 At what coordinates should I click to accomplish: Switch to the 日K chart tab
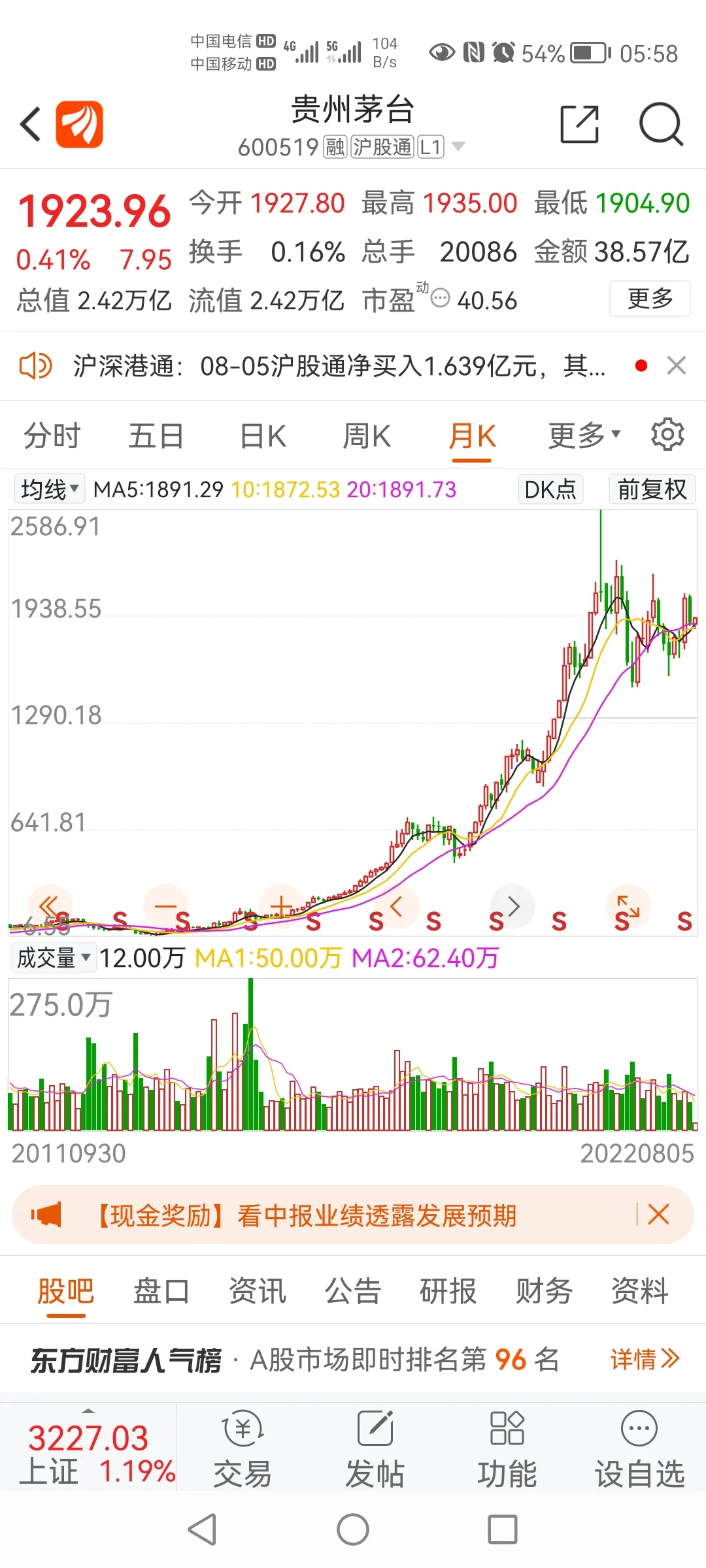[x=263, y=436]
